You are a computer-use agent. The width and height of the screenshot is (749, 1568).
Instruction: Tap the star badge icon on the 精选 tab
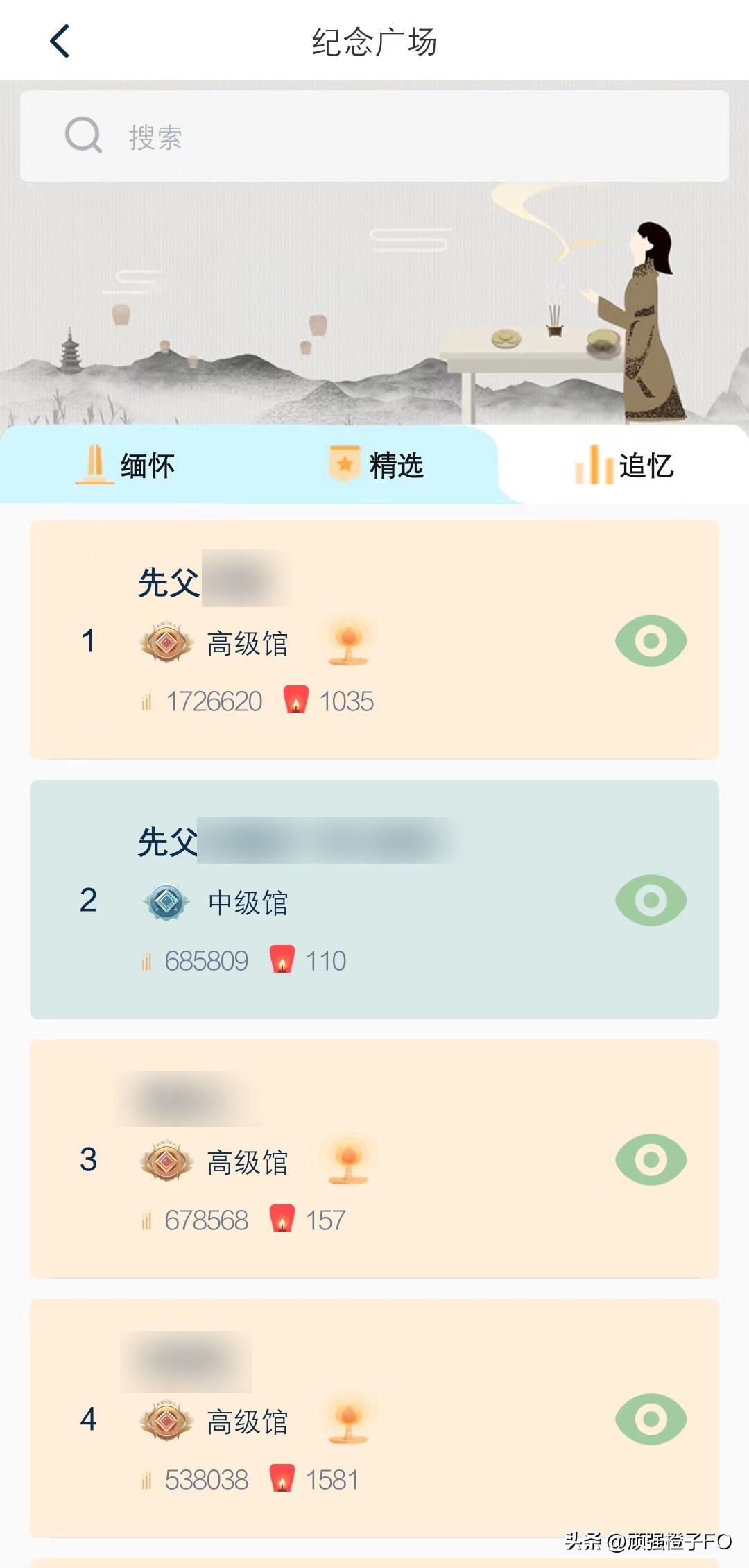tap(341, 463)
